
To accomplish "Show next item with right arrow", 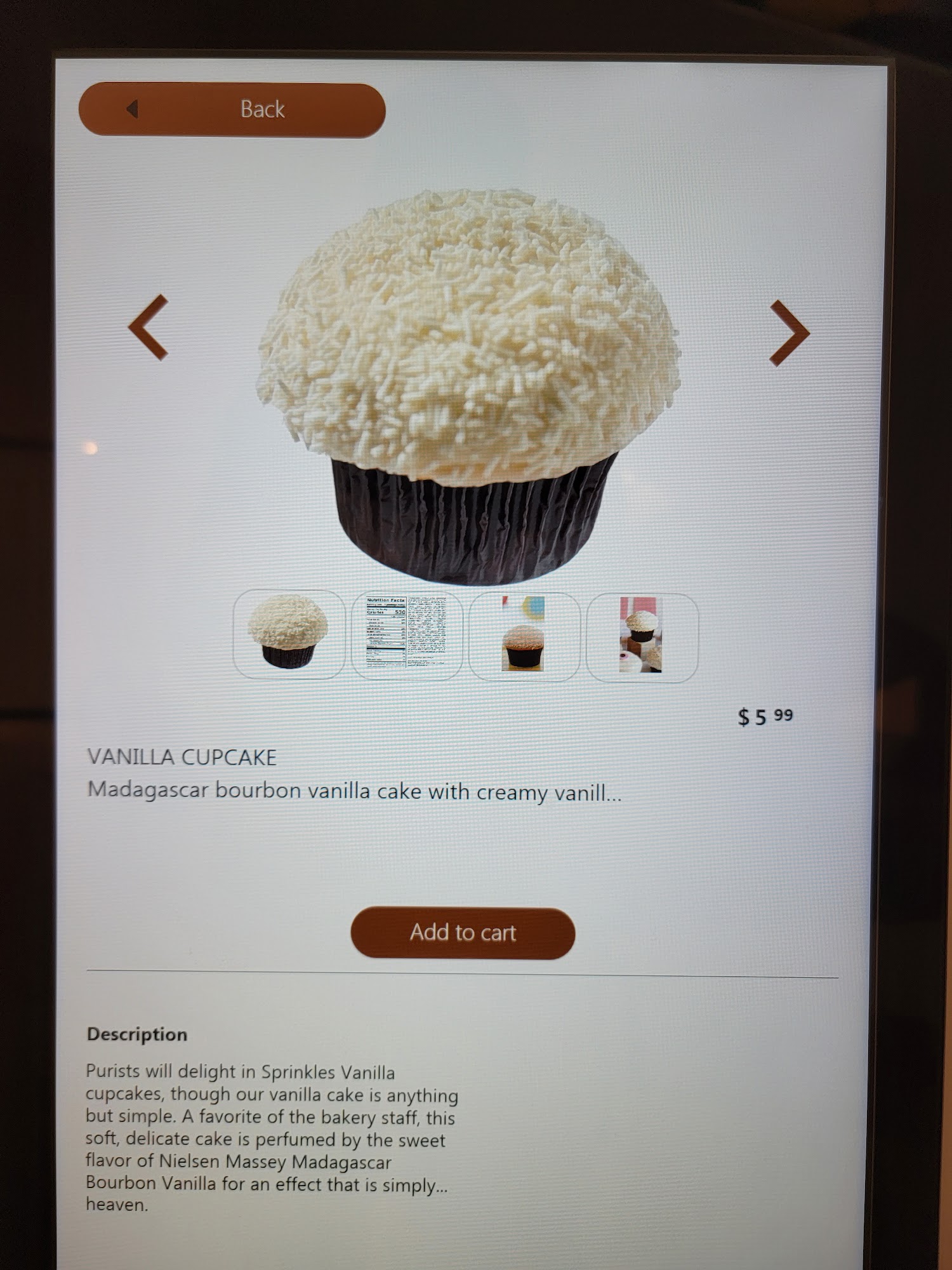I will click(789, 333).
